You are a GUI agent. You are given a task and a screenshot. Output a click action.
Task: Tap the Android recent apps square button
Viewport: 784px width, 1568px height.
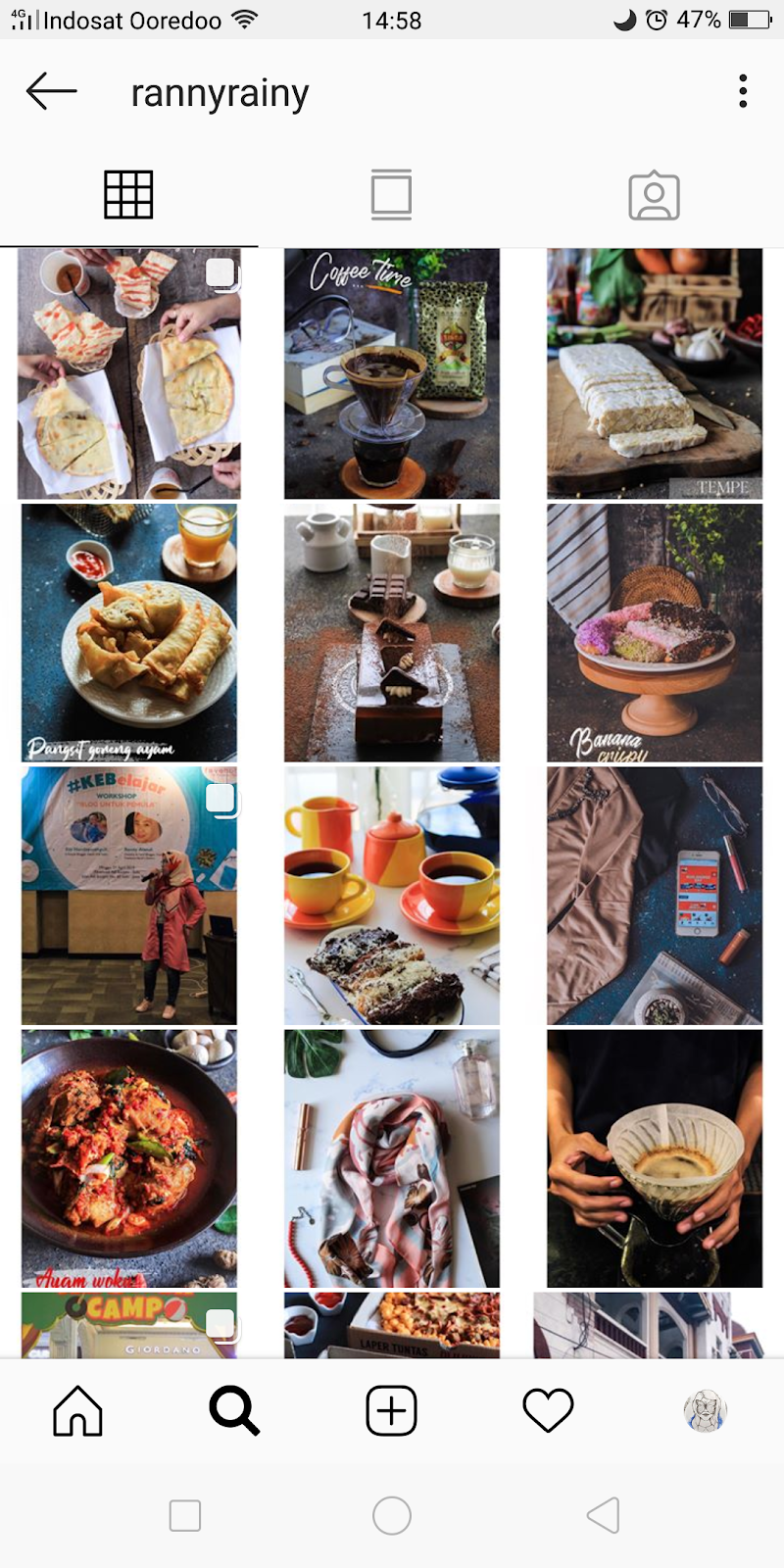184,1514
